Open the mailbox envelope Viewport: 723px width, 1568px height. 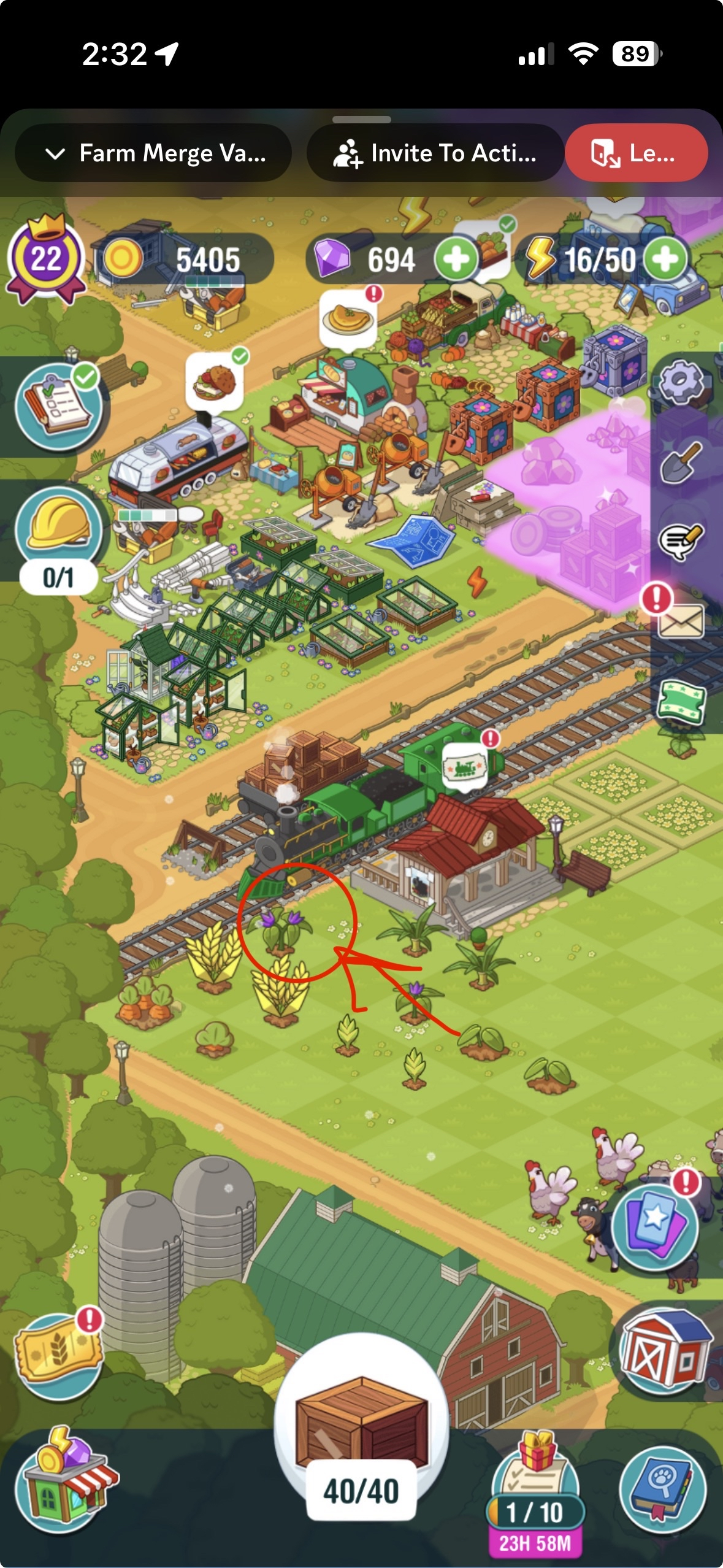click(681, 621)
